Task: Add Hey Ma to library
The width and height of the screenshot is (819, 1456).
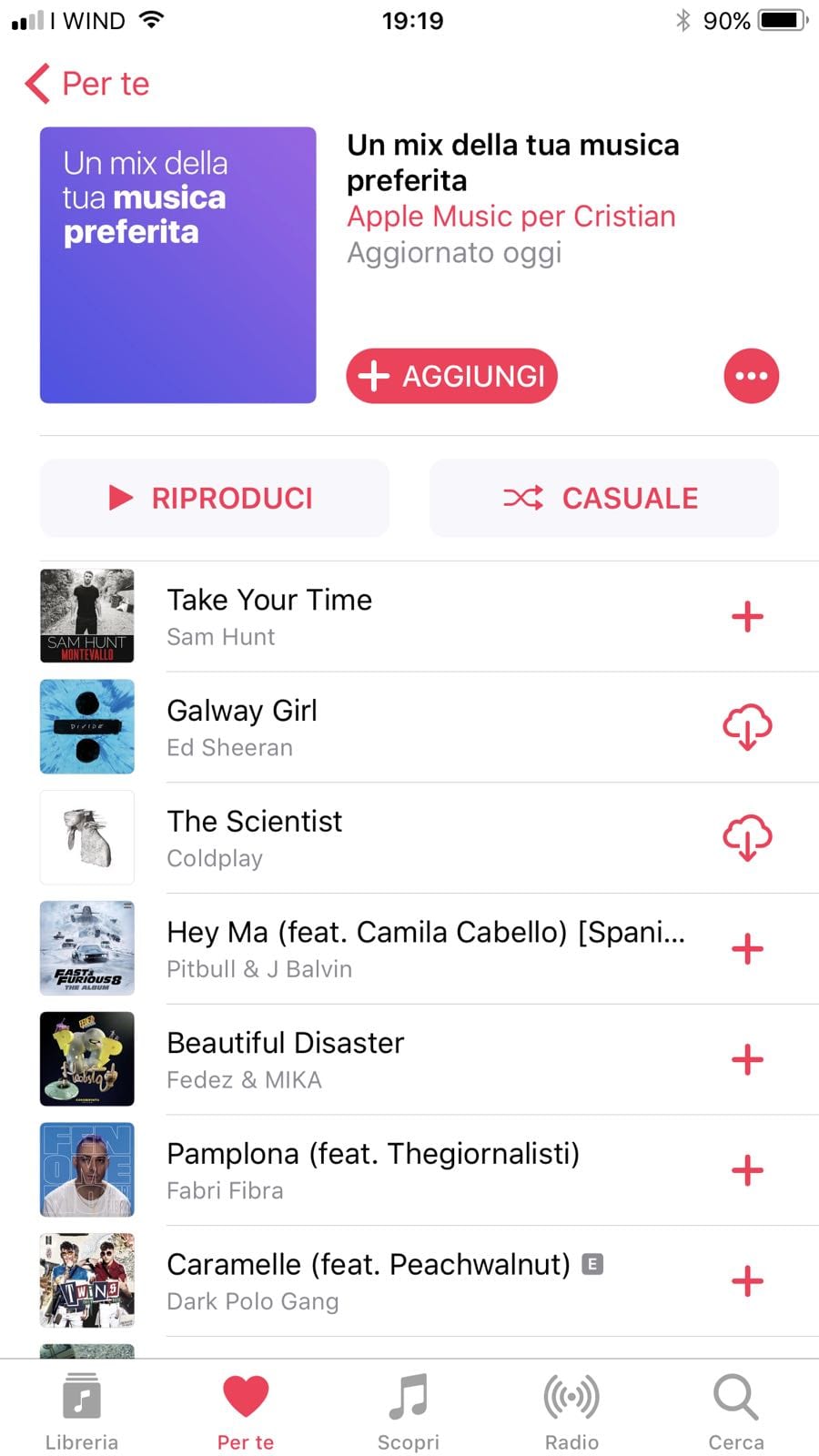Action: click(x=747, y=949)
